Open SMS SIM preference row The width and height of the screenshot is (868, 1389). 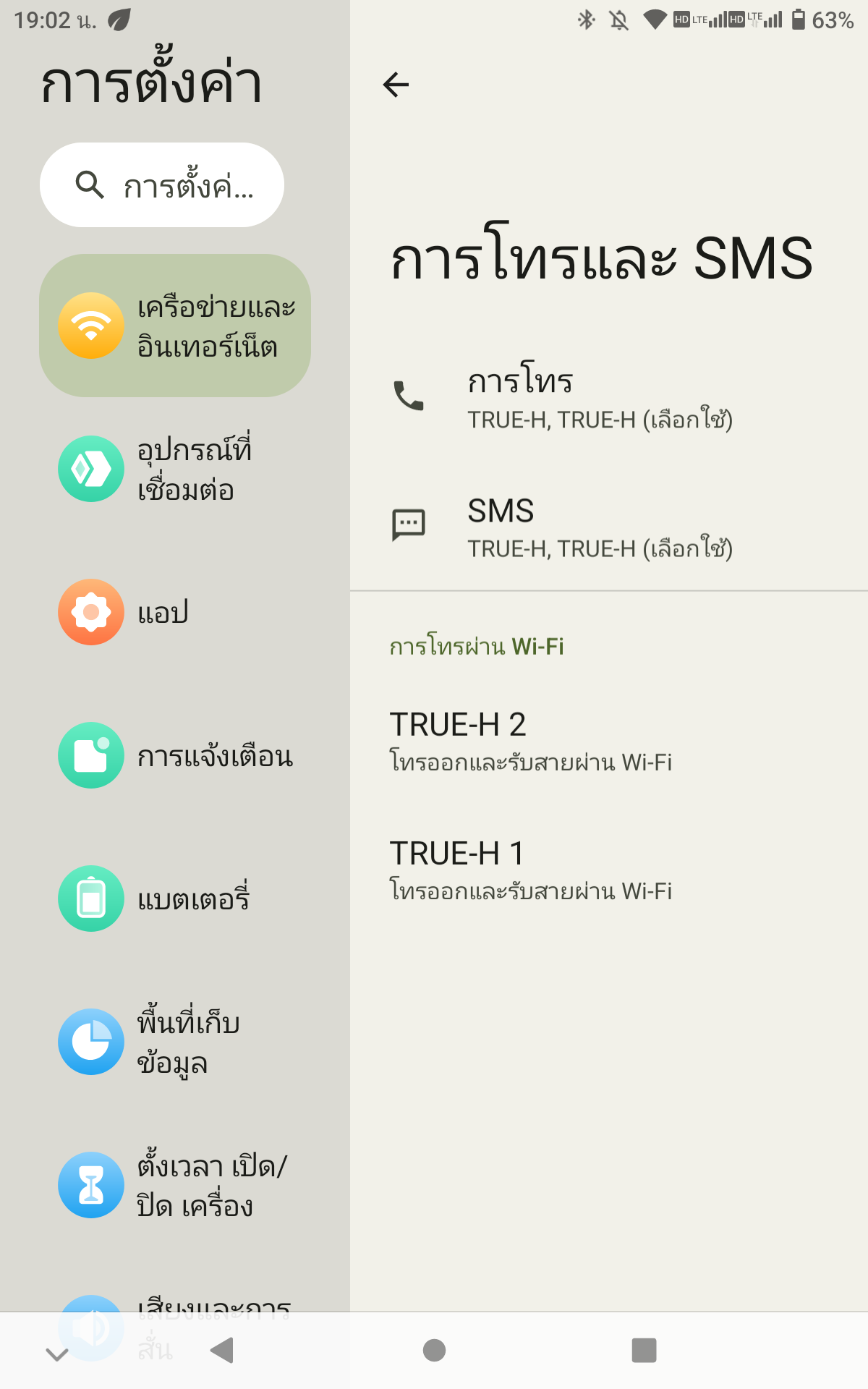click(x=609, y=527)
